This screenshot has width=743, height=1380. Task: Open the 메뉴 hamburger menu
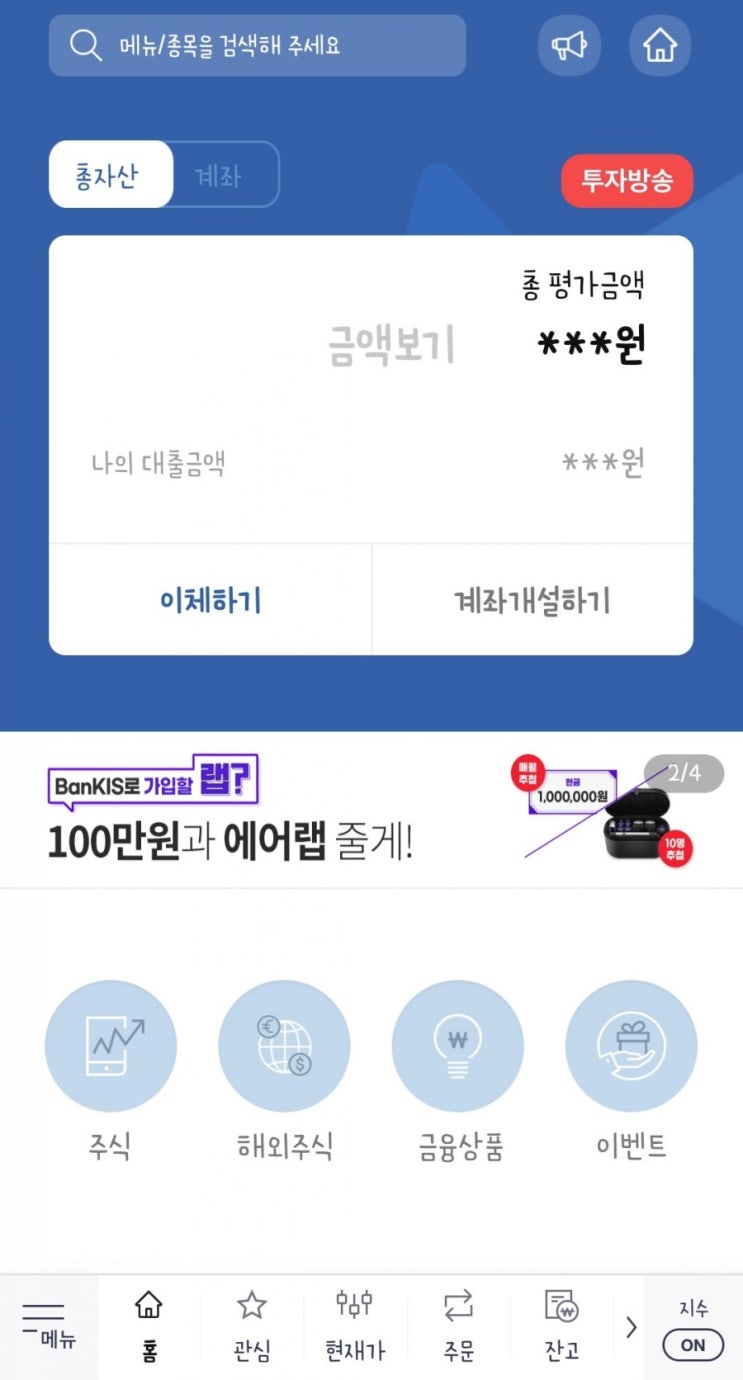48,1327
